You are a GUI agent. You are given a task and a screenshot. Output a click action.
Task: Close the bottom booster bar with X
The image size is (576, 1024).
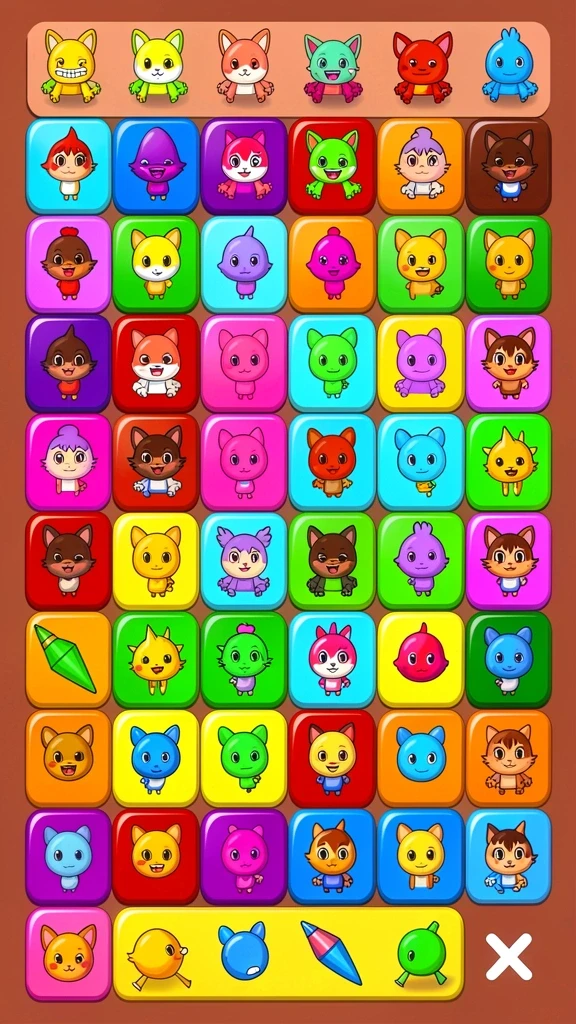508,956
